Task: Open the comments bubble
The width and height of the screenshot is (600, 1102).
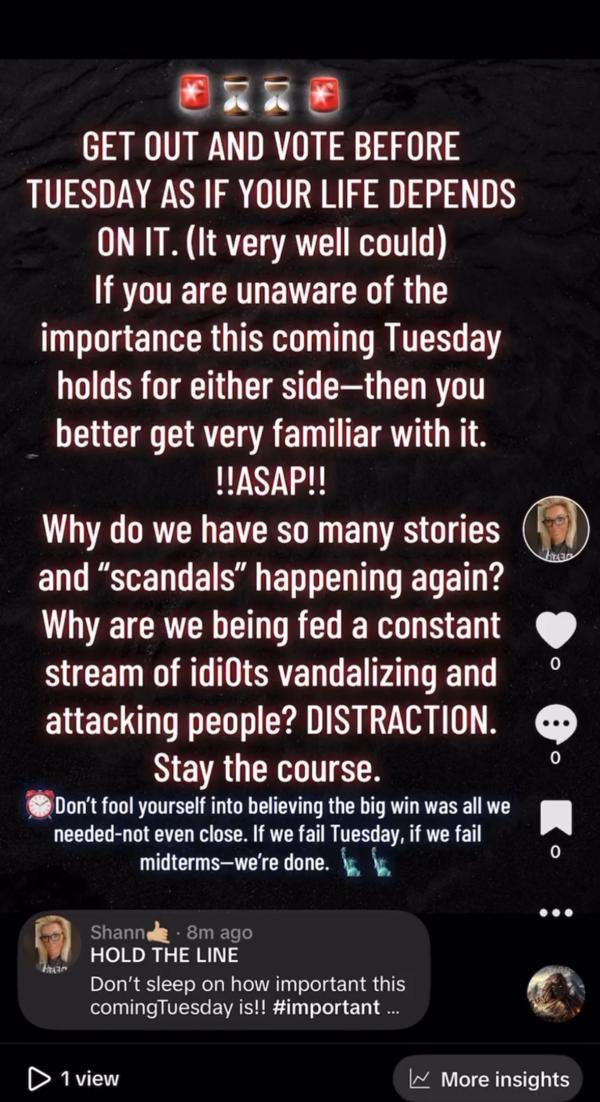Action: 556,727
